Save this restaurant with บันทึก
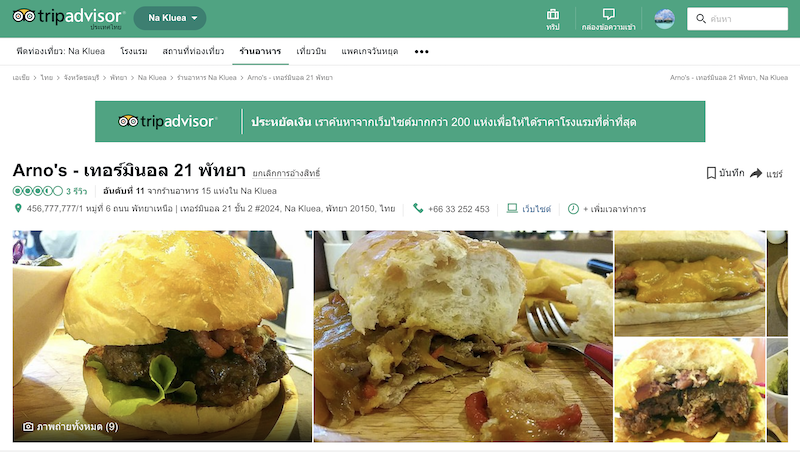Viewport: 800px width, 452px height. point(725,173)
